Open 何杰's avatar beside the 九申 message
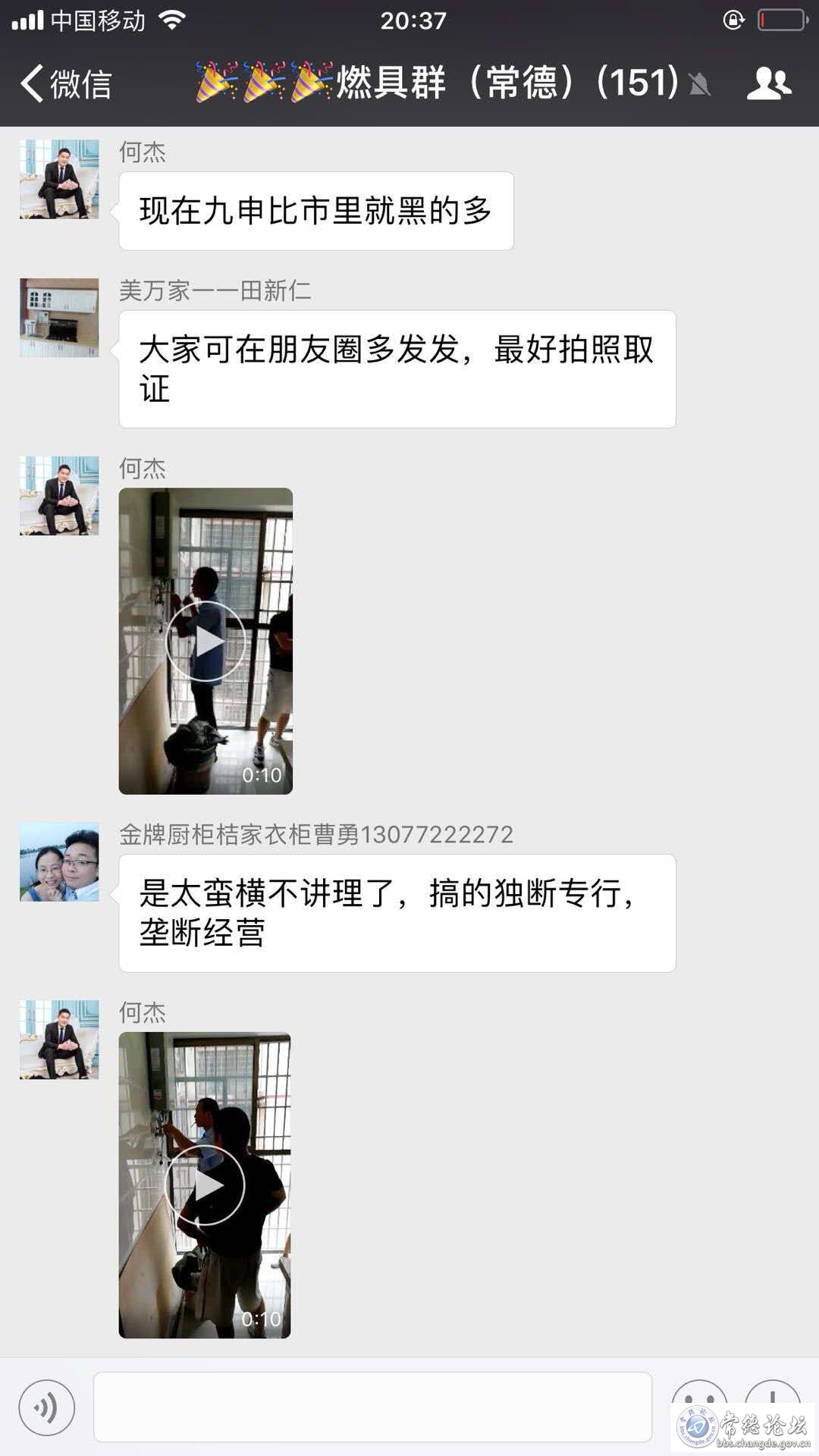Viewport: 819px width, 1456px height. (59, 179)
